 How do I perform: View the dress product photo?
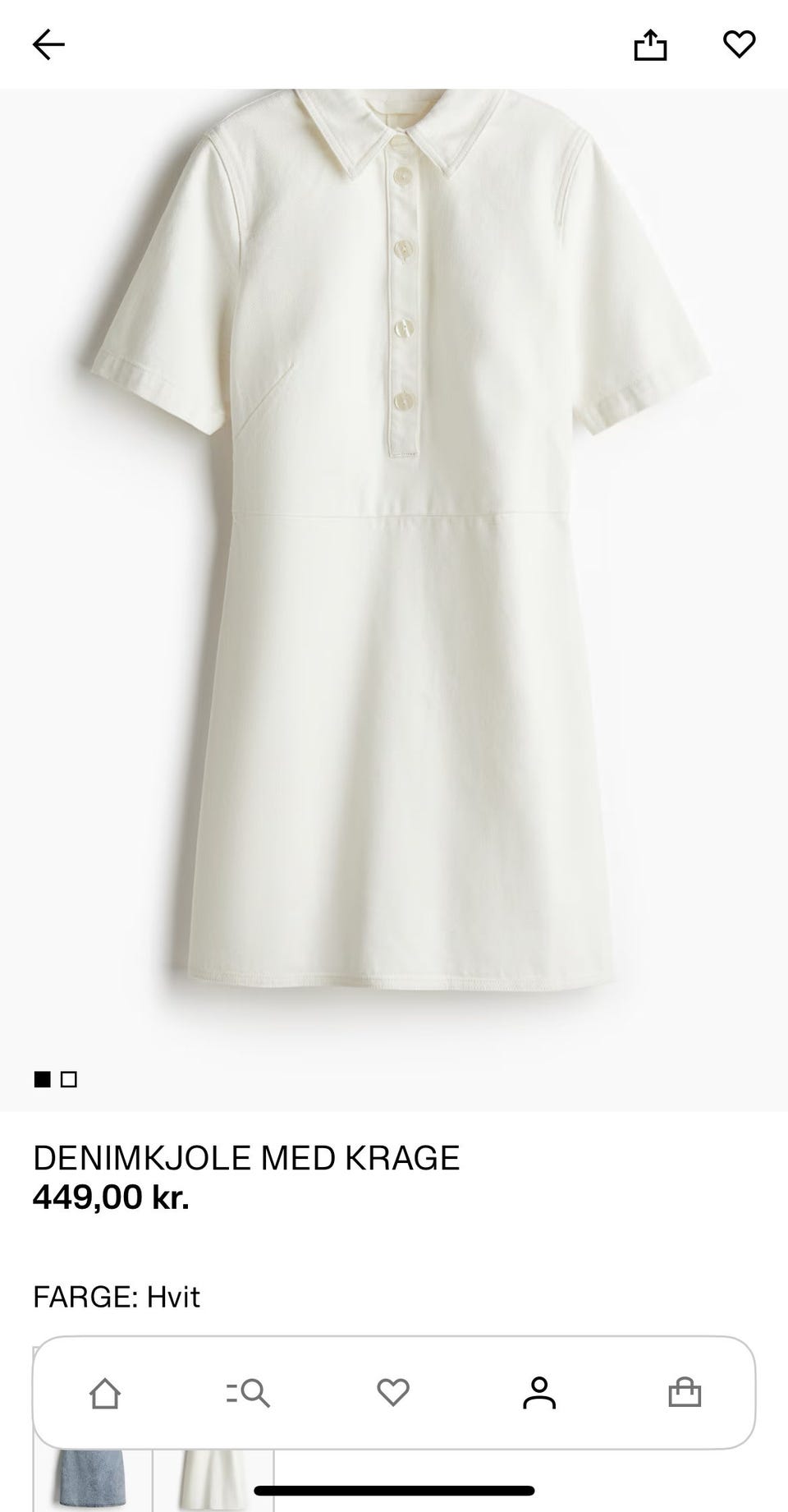click(394, 575)
